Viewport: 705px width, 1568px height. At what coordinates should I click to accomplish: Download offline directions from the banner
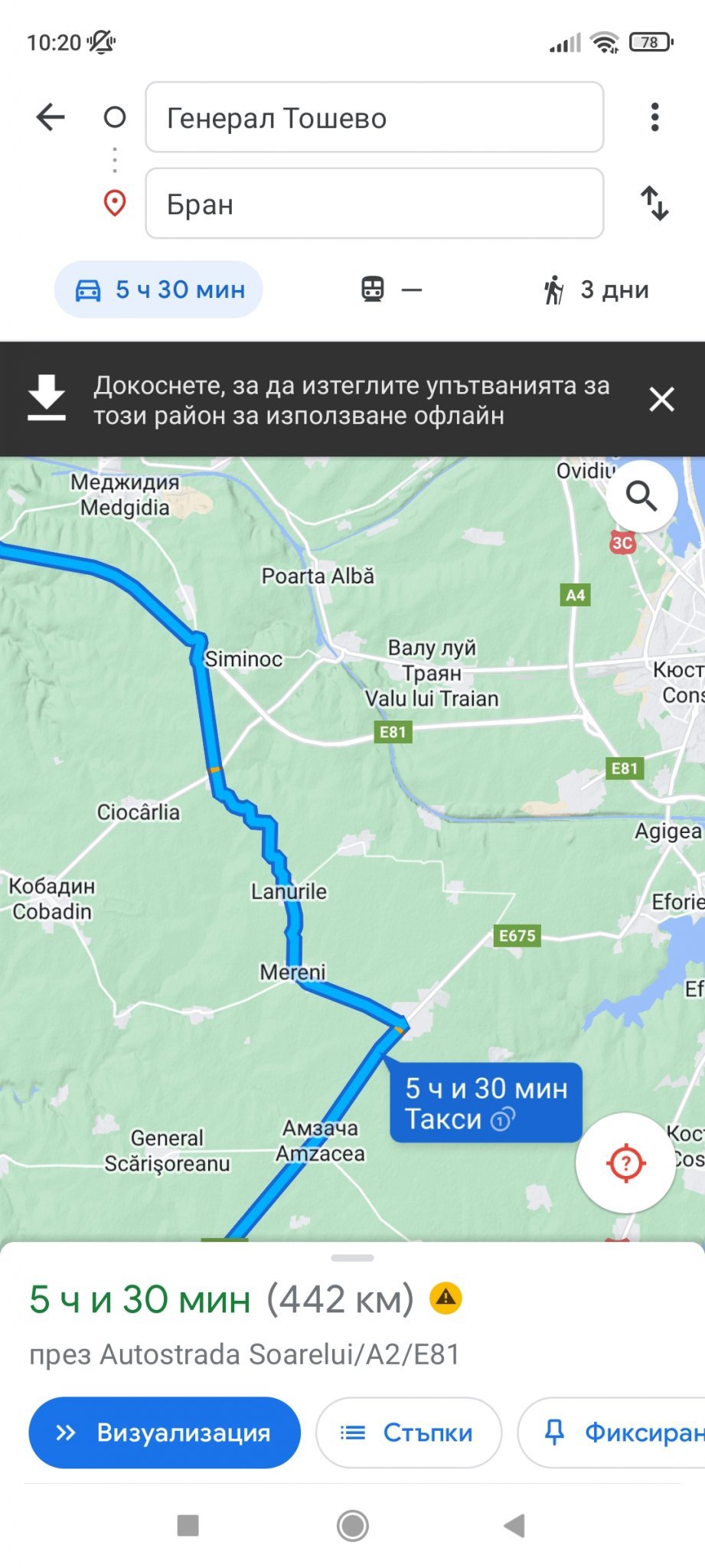coord(318,400)
